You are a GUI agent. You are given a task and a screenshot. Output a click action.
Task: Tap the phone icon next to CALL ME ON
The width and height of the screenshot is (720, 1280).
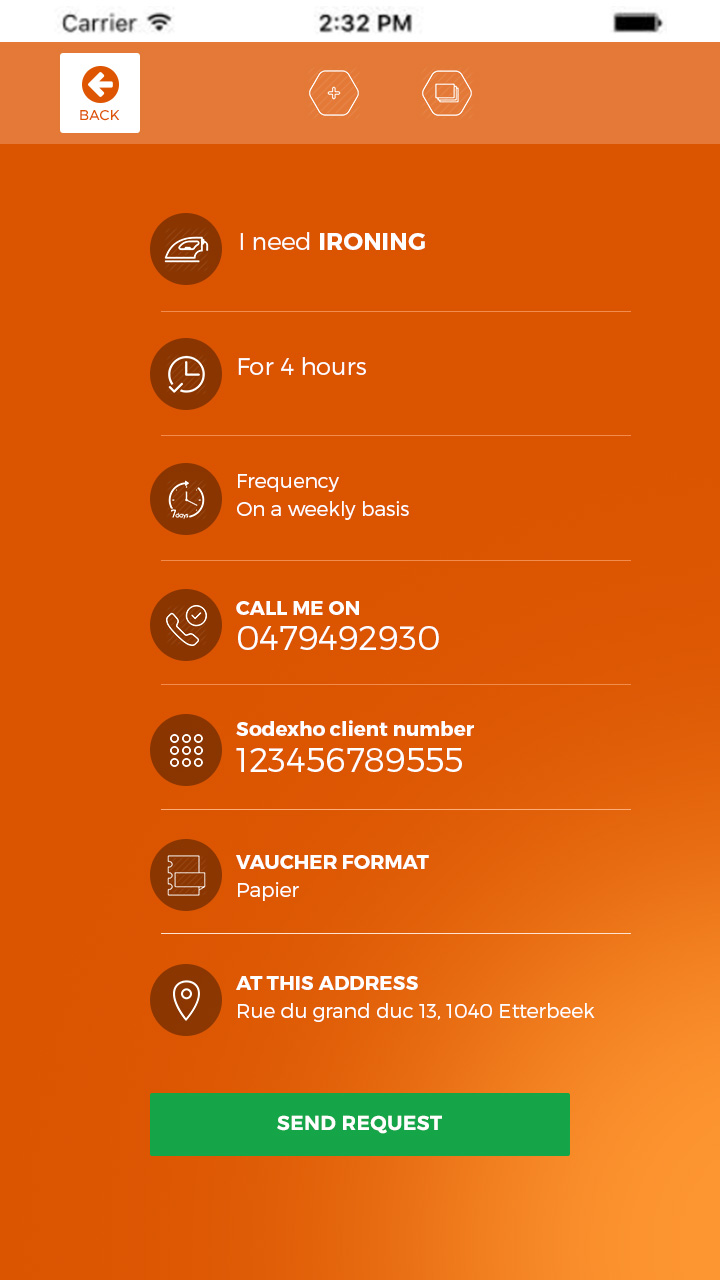[x=185, y=624]
